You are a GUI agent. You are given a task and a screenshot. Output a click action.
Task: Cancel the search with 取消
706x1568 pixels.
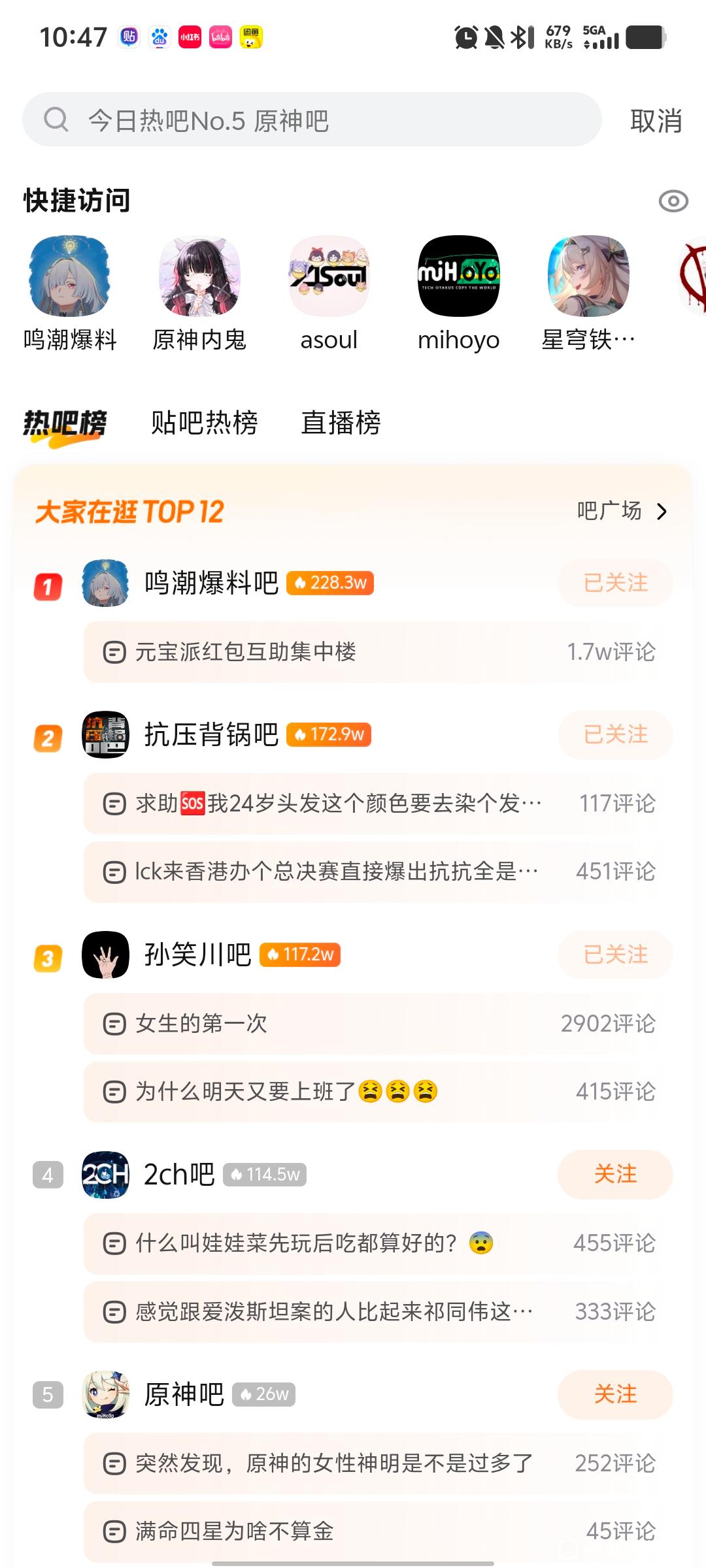[656, 121]
